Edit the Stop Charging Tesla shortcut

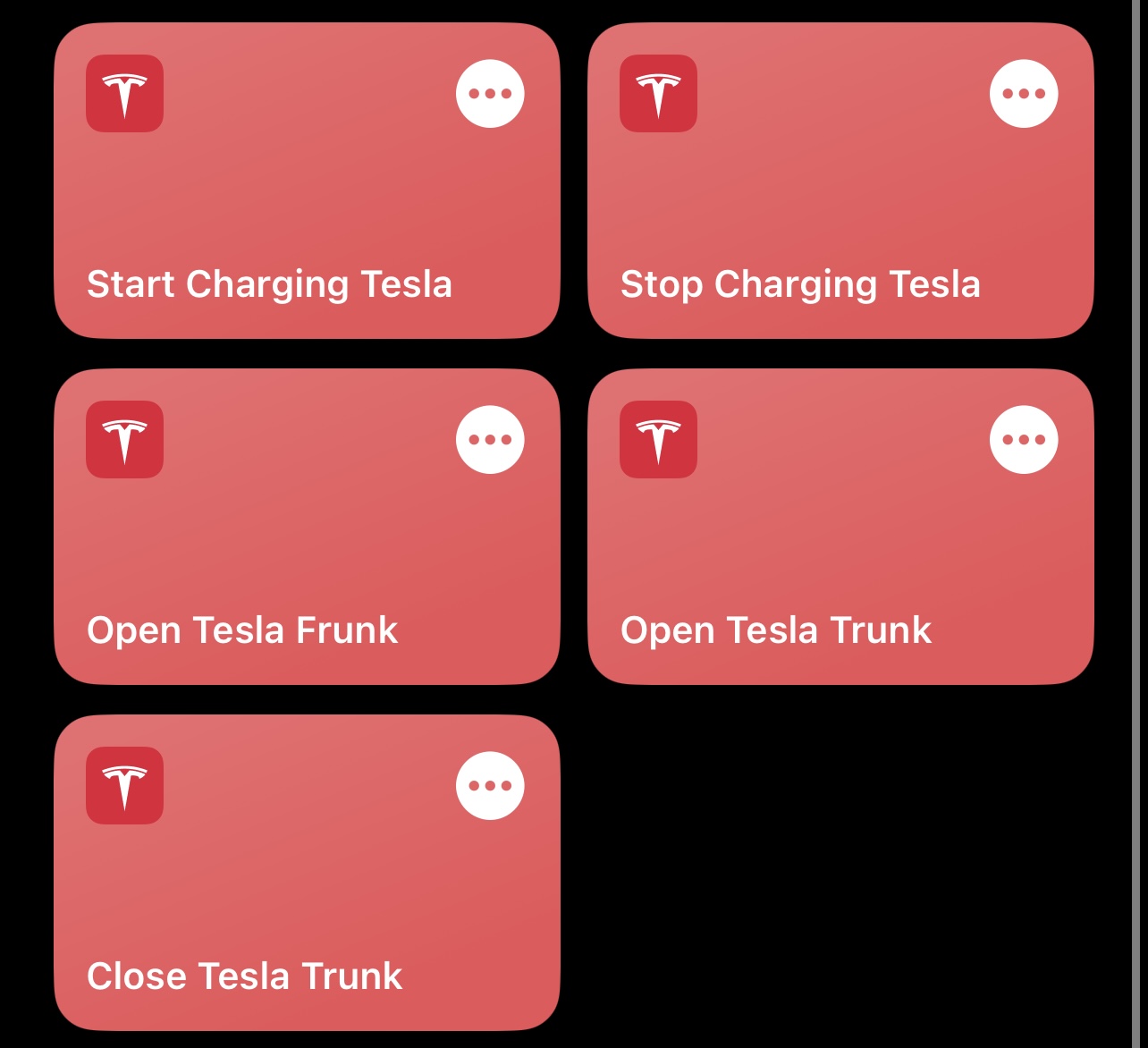[x=1024, y=94]
